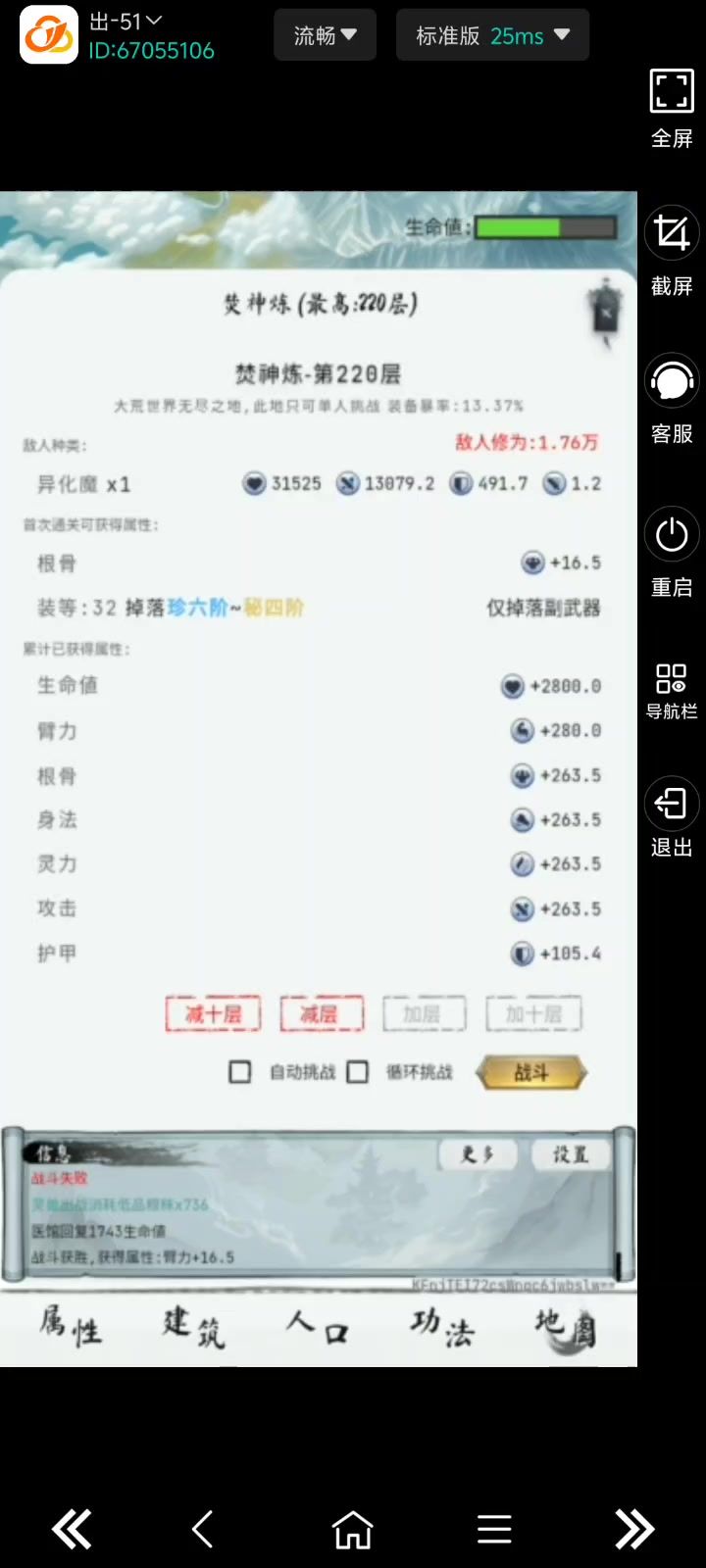Open the 标准版 version dropdown
Screen dimensions: 706x1568
coord(492,36)
